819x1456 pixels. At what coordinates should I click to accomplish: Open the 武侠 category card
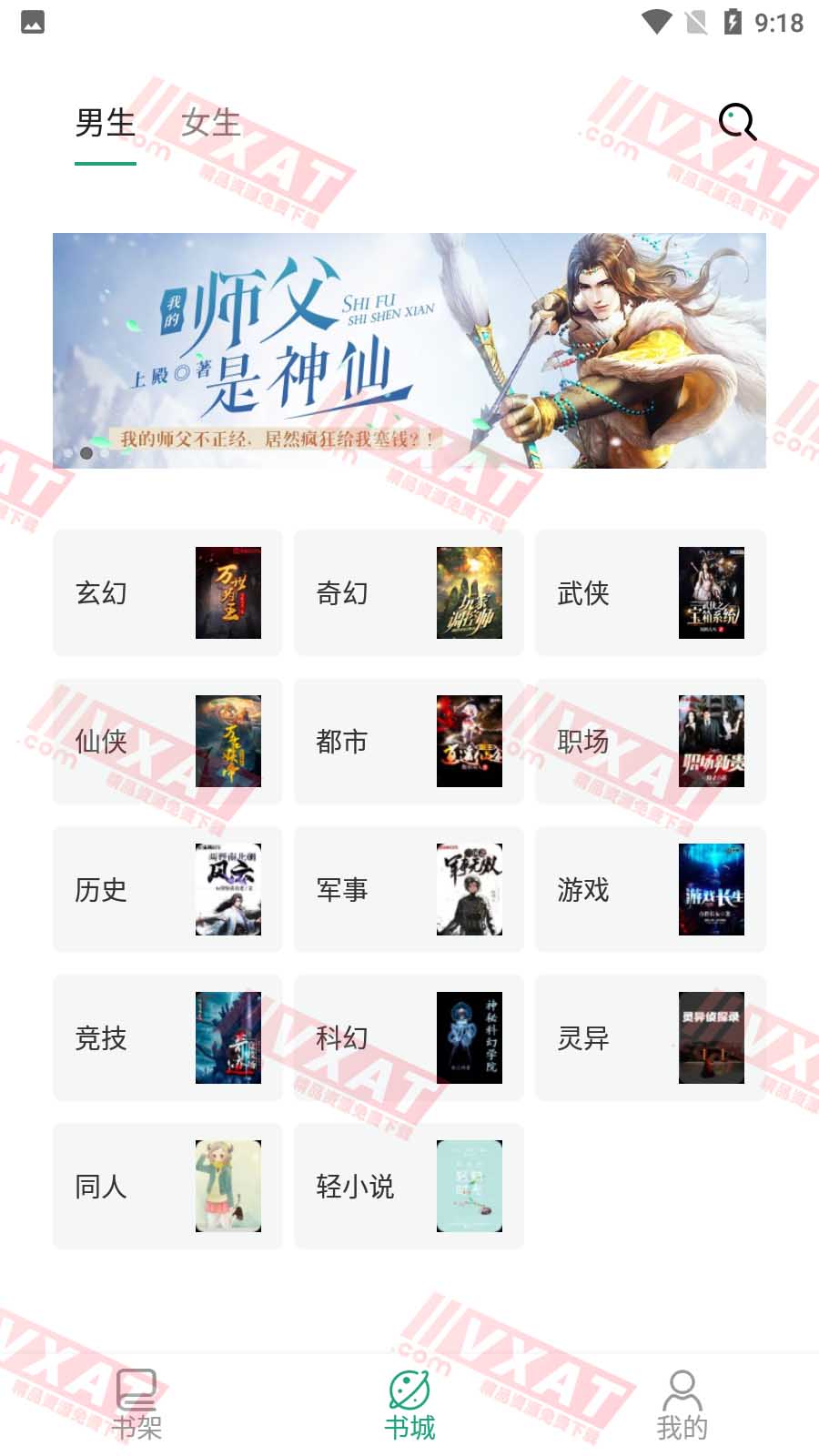click(650, 592)
